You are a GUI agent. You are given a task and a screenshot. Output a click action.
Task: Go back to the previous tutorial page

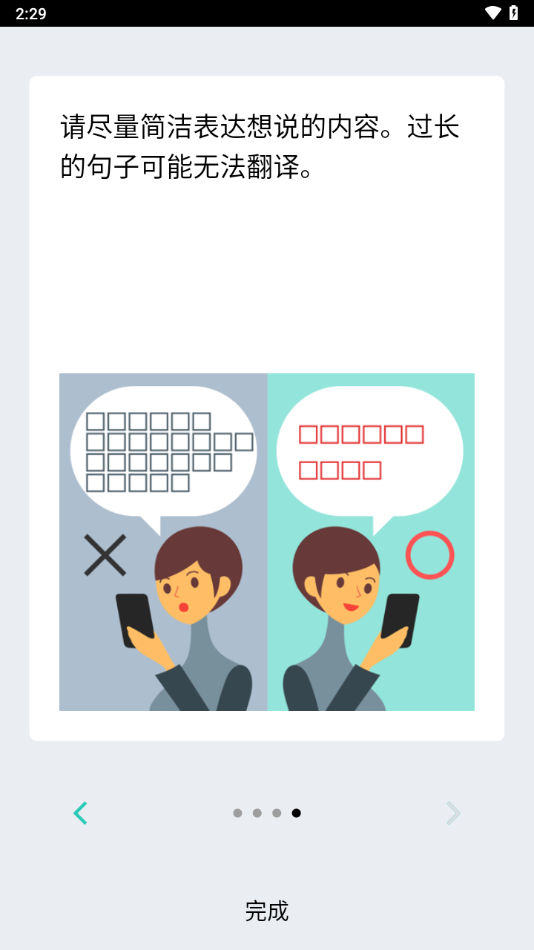[x=81, y=812]
